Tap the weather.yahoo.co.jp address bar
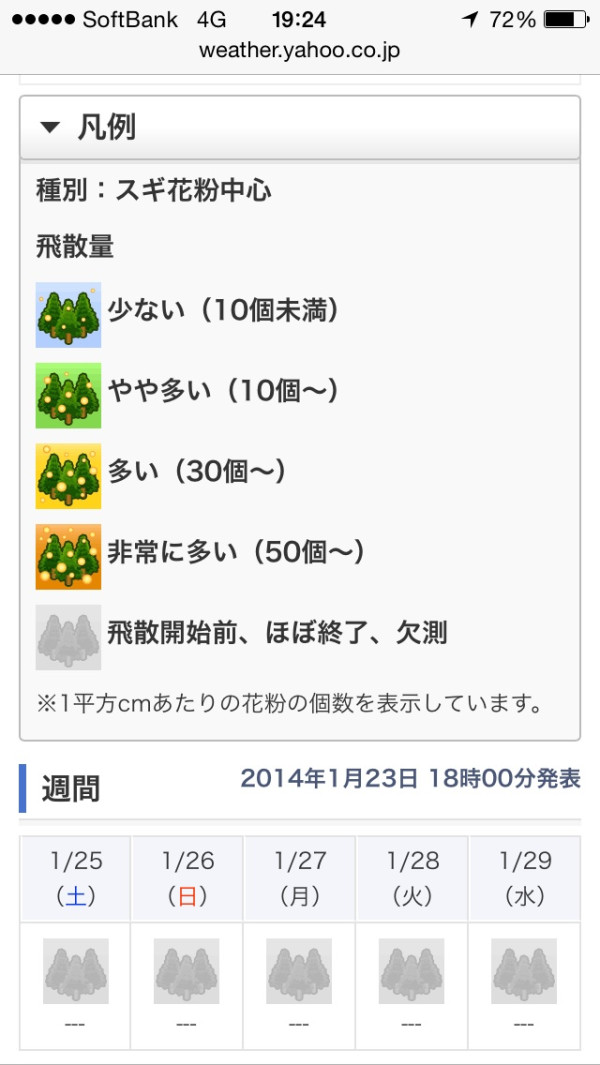This screenshot has width=600, height=1065. pos(300,51)
